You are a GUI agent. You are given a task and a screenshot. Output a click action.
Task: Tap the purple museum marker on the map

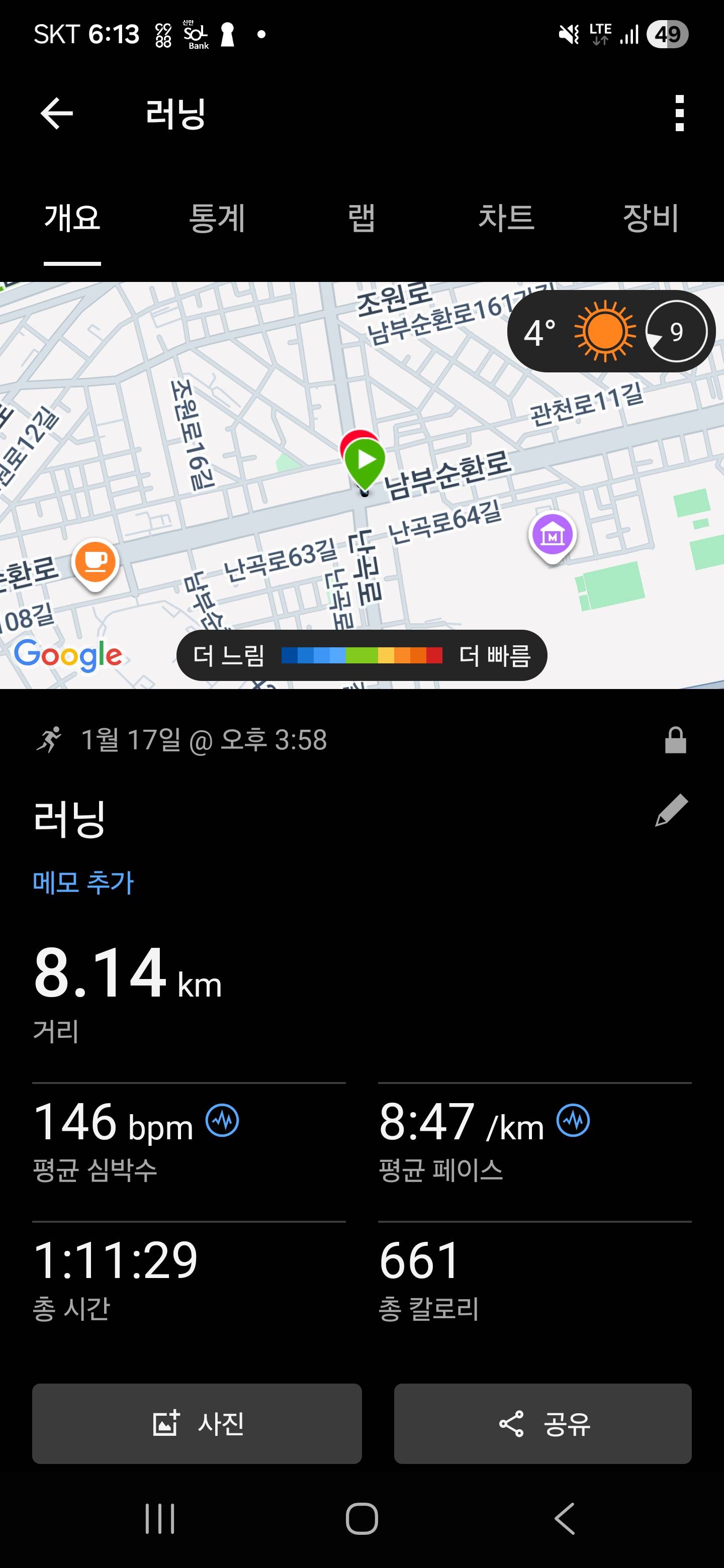point(552,533)
